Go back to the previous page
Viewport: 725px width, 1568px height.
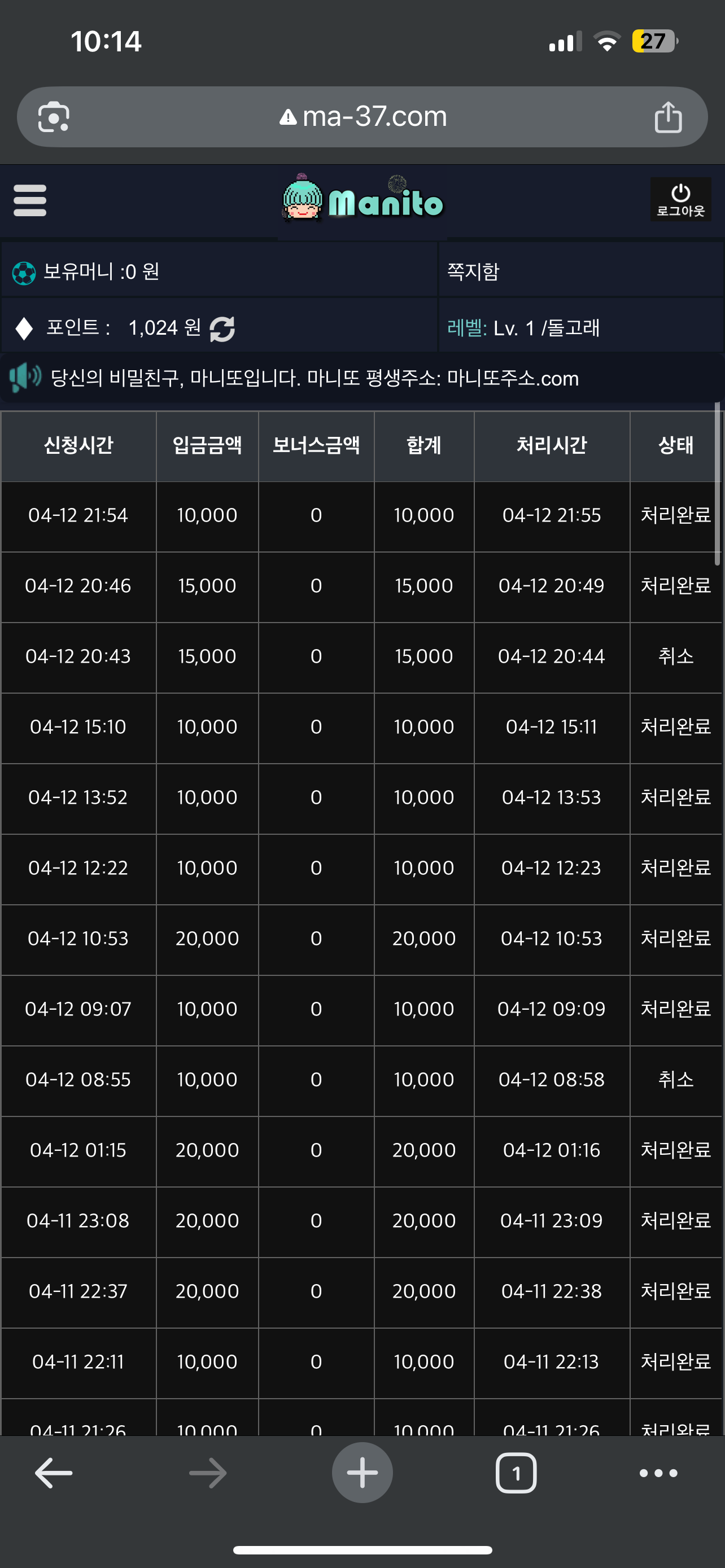(54, 1473)
